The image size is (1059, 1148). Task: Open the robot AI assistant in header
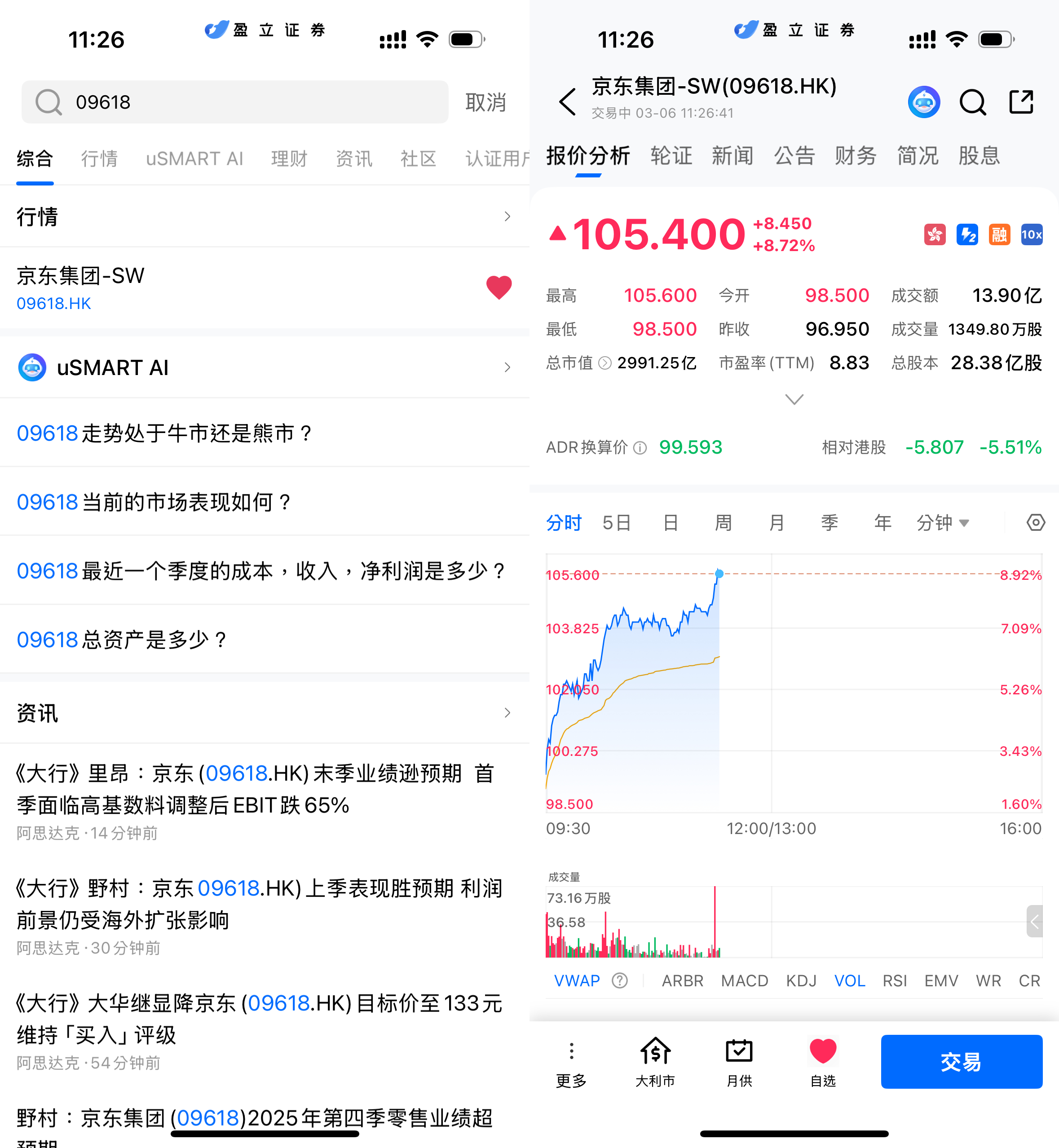point(924,102)
